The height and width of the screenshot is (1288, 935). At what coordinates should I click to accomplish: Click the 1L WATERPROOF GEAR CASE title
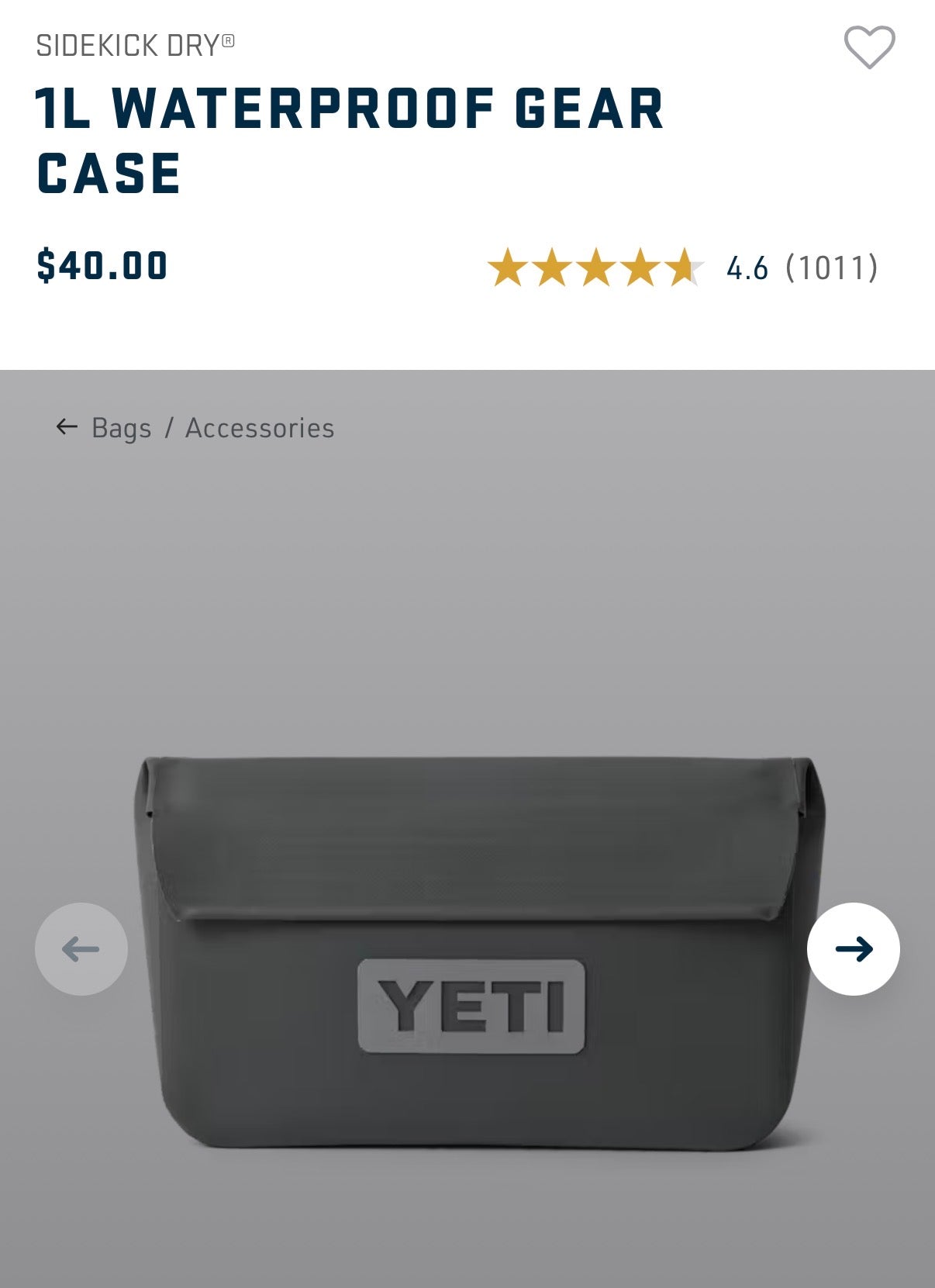click(x=350, y=137)
